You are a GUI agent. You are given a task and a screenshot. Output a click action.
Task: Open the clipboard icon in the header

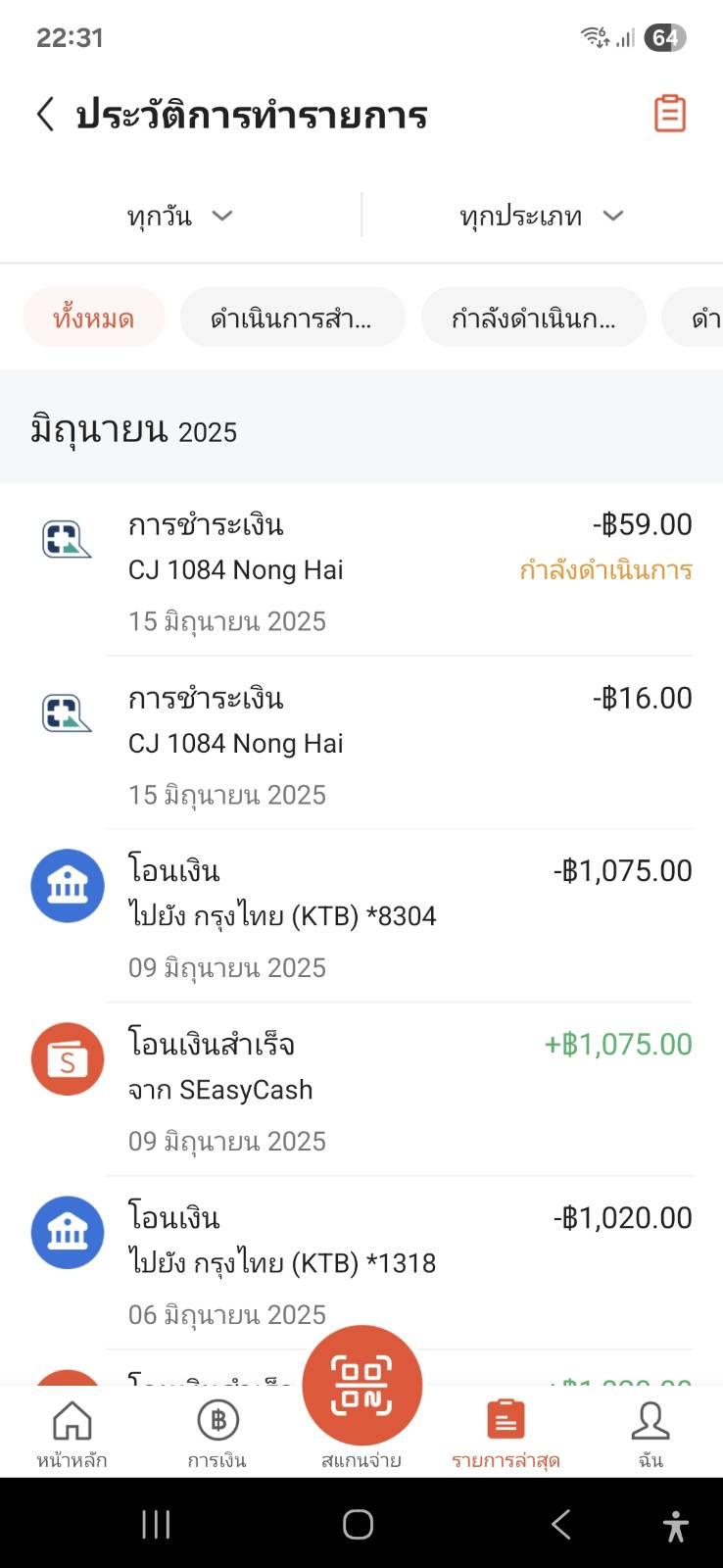[x=670, y=114]
